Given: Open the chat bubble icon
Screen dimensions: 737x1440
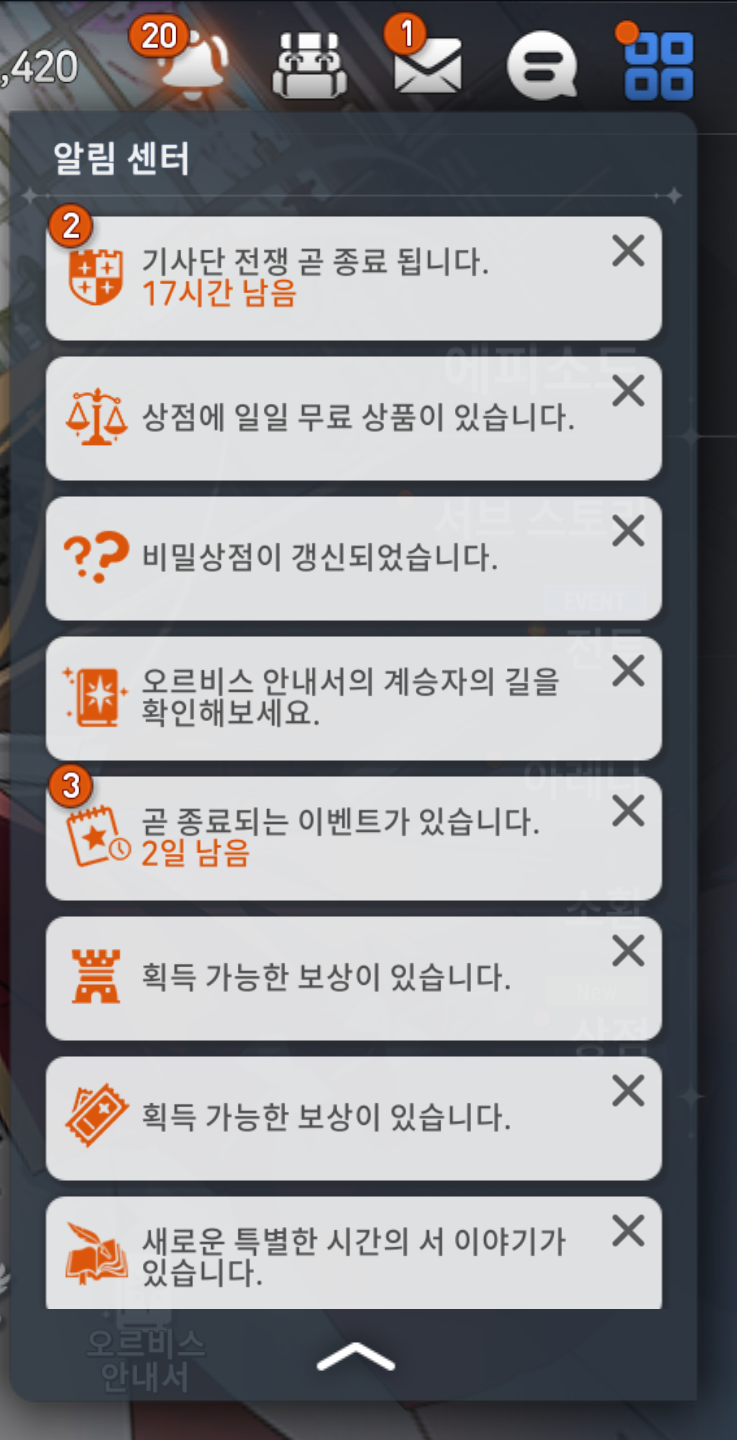Looking at the screenshot, I should click(x=542, y=68).
